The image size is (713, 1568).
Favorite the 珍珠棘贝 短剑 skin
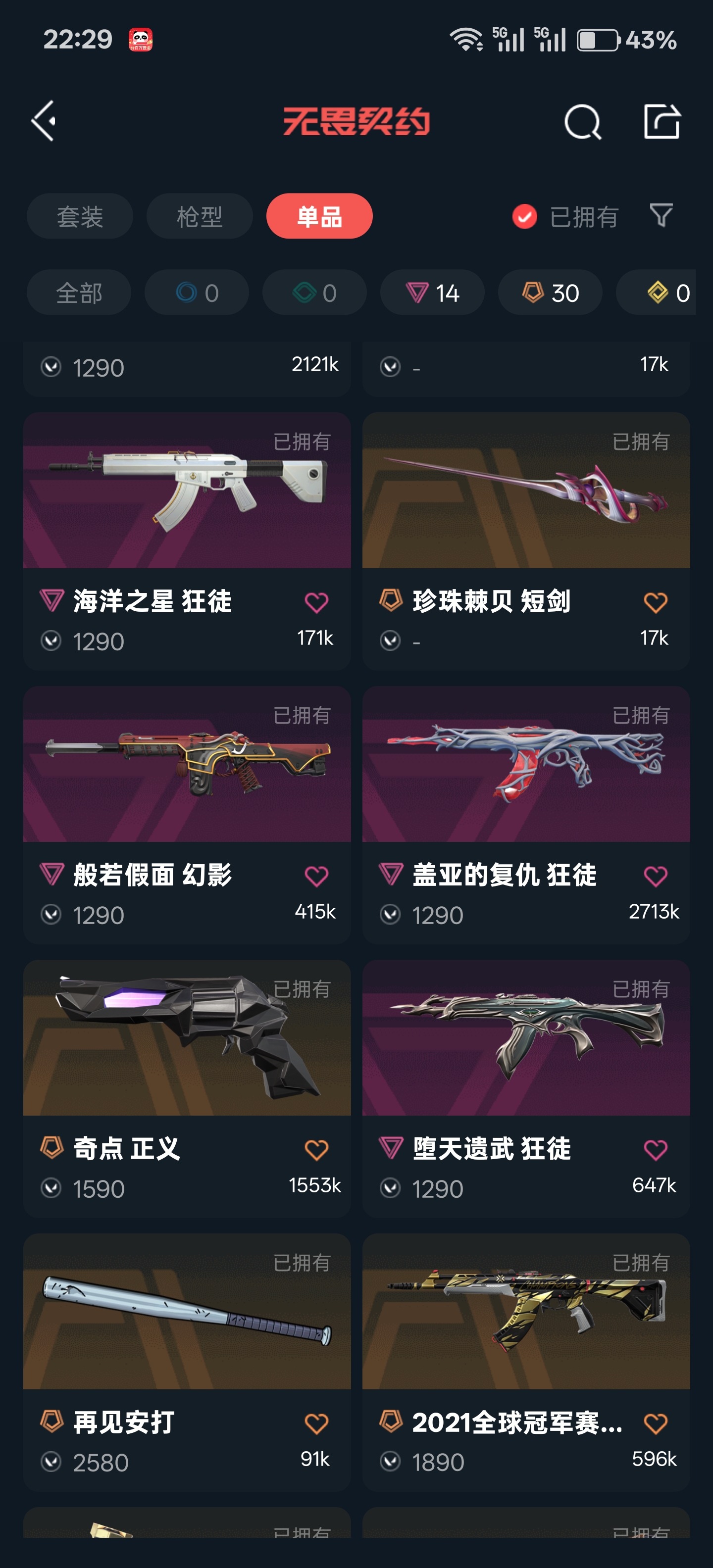pyautogui.click(x=655, y=603)
